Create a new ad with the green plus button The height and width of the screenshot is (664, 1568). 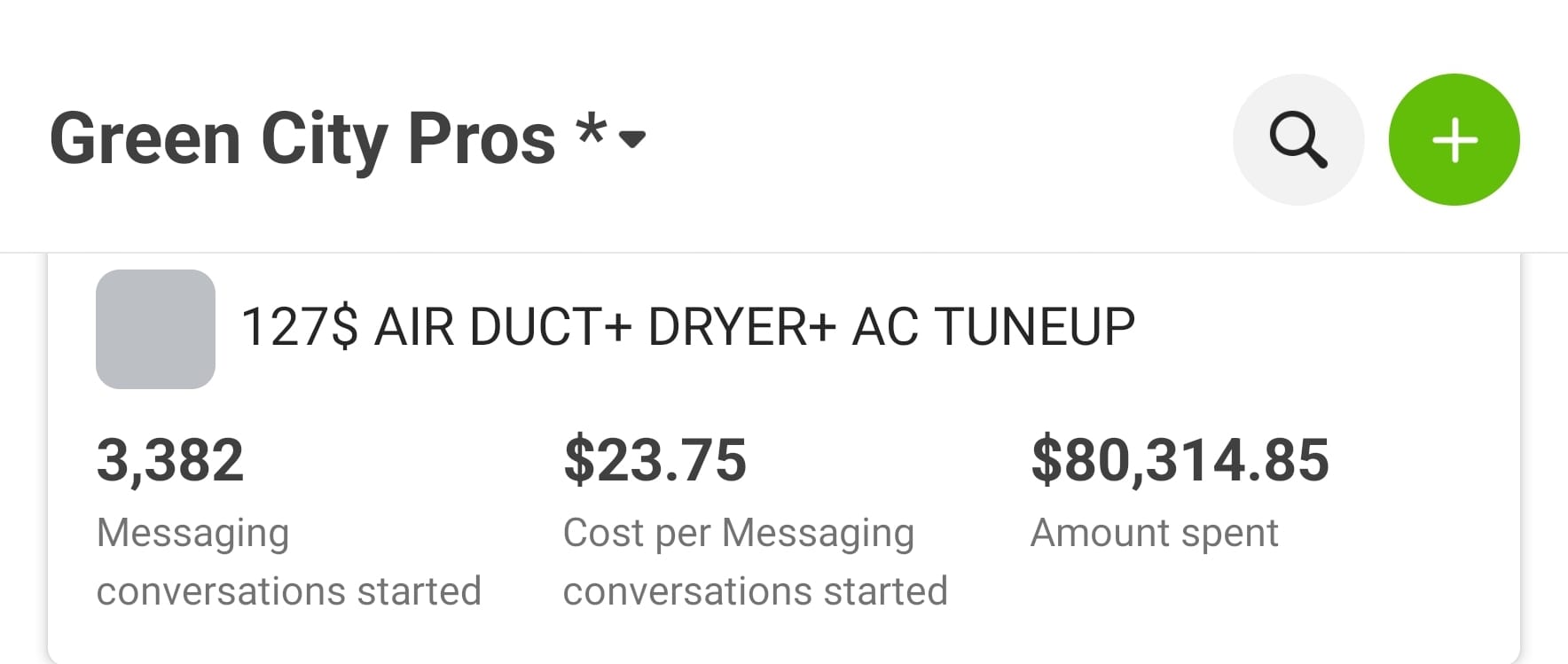coord(1454,140)
